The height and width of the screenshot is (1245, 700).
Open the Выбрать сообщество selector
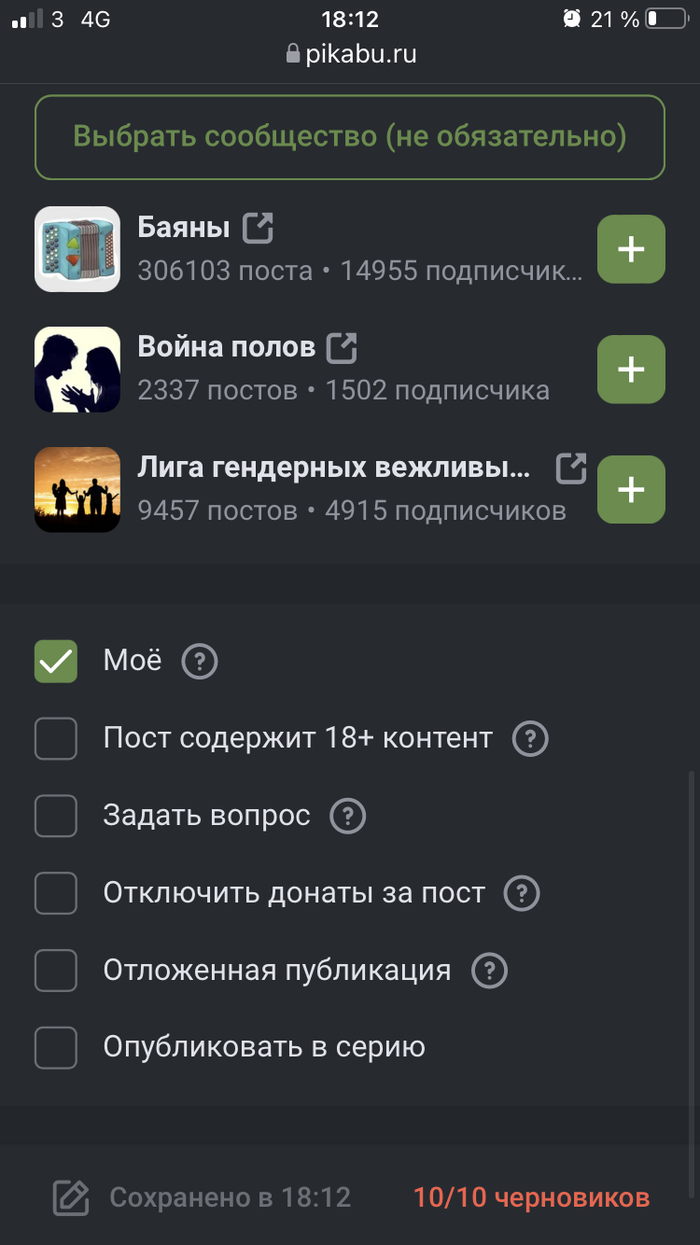[350, 137]
